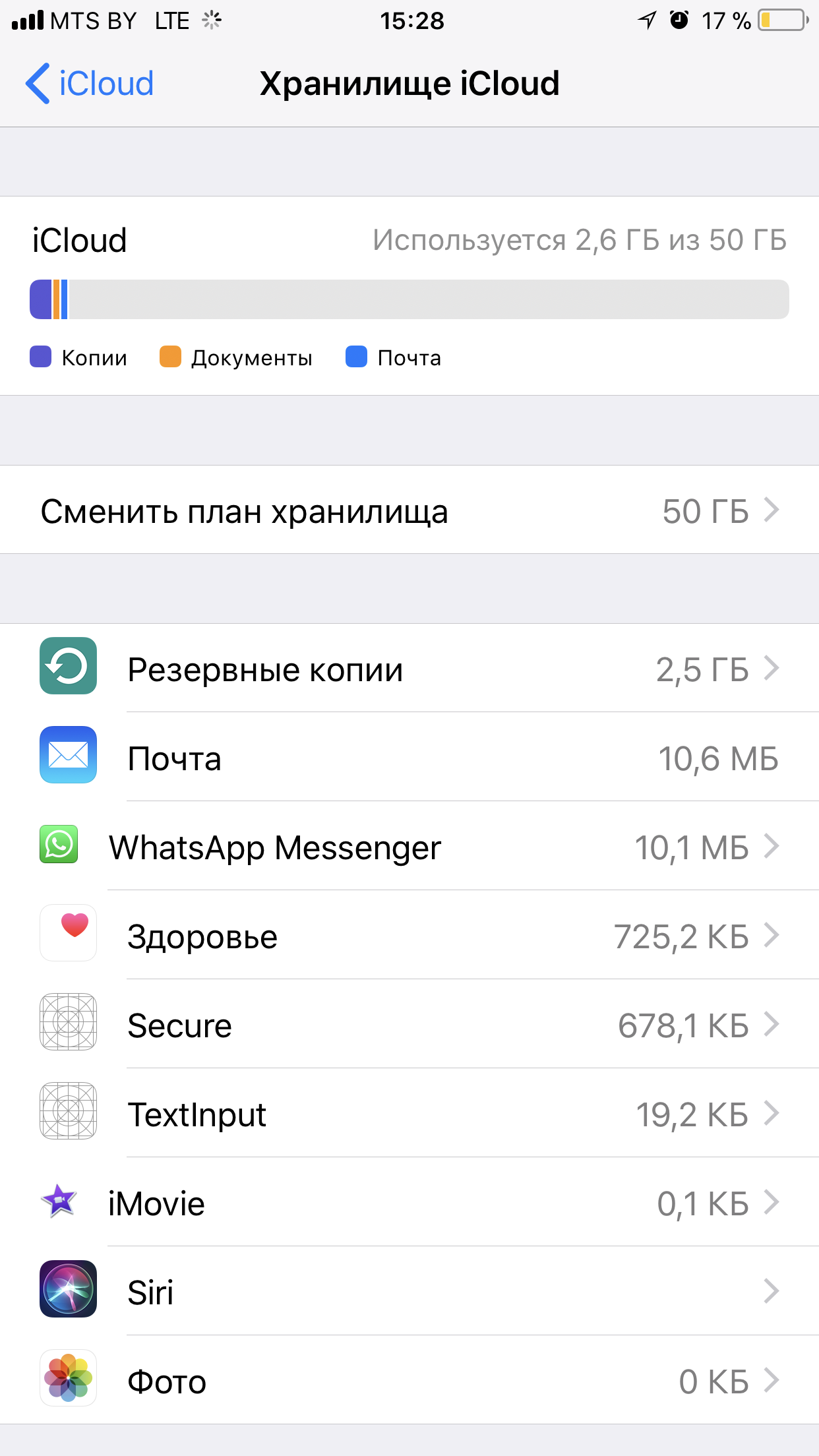819x1456 pixels.
Task: Open iMovie storage entry
Action: coord(409,1203)
